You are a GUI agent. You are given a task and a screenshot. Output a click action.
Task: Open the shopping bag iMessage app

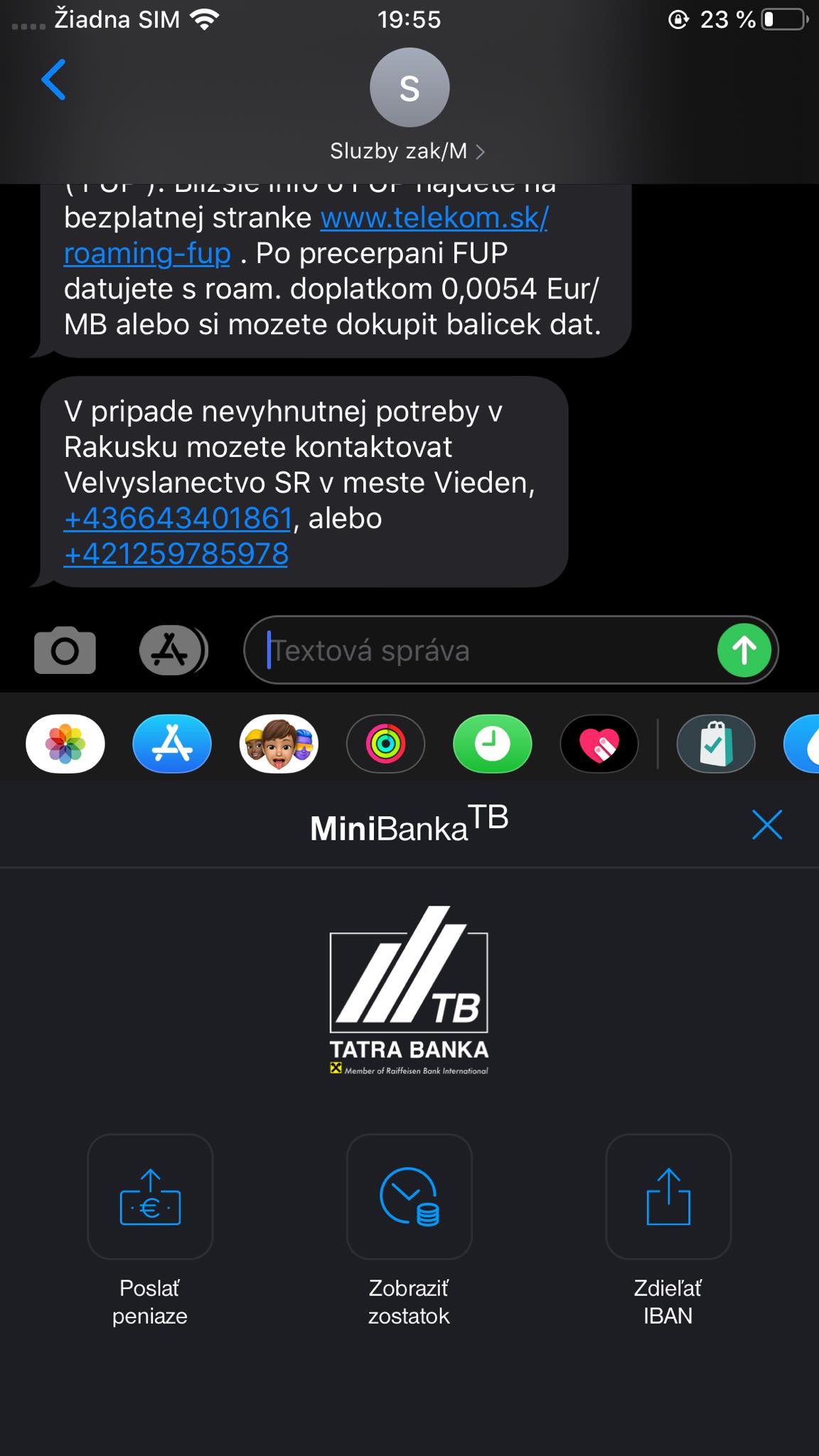(x=715, y=744)
